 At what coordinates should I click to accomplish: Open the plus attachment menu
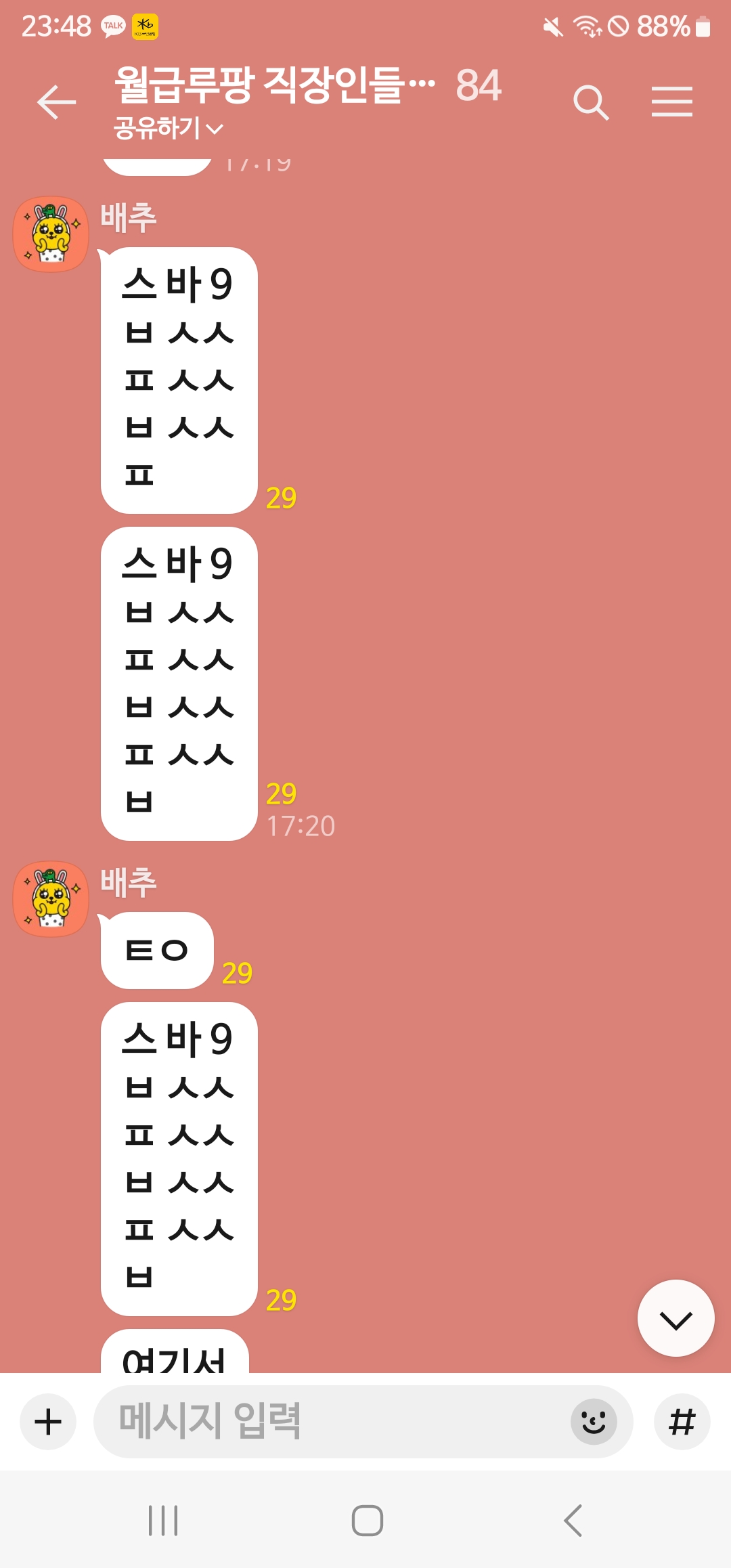tap(48, 1422)
